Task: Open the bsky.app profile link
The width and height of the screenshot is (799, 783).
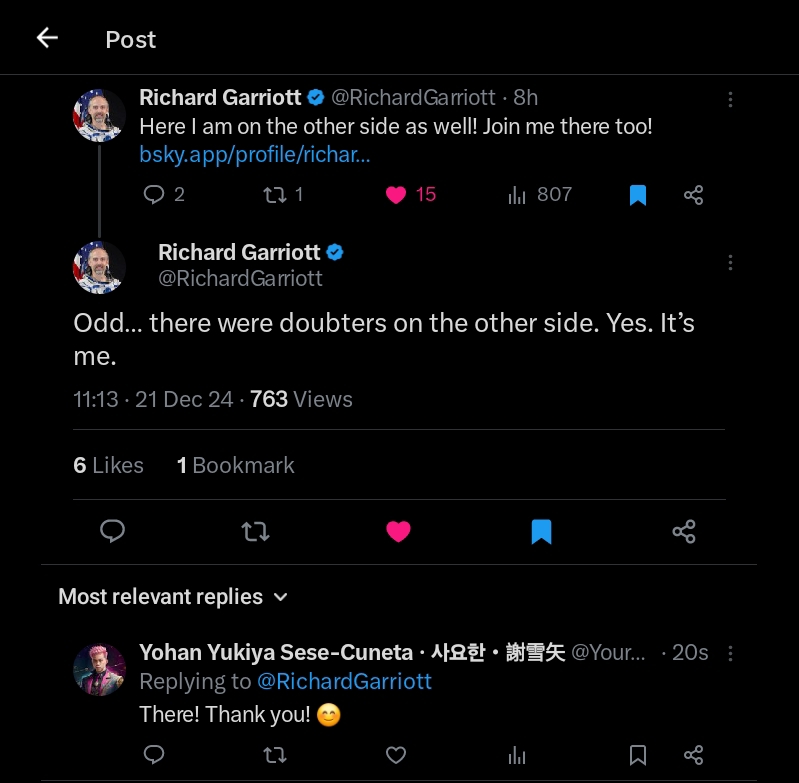Action: pos(255,156)
